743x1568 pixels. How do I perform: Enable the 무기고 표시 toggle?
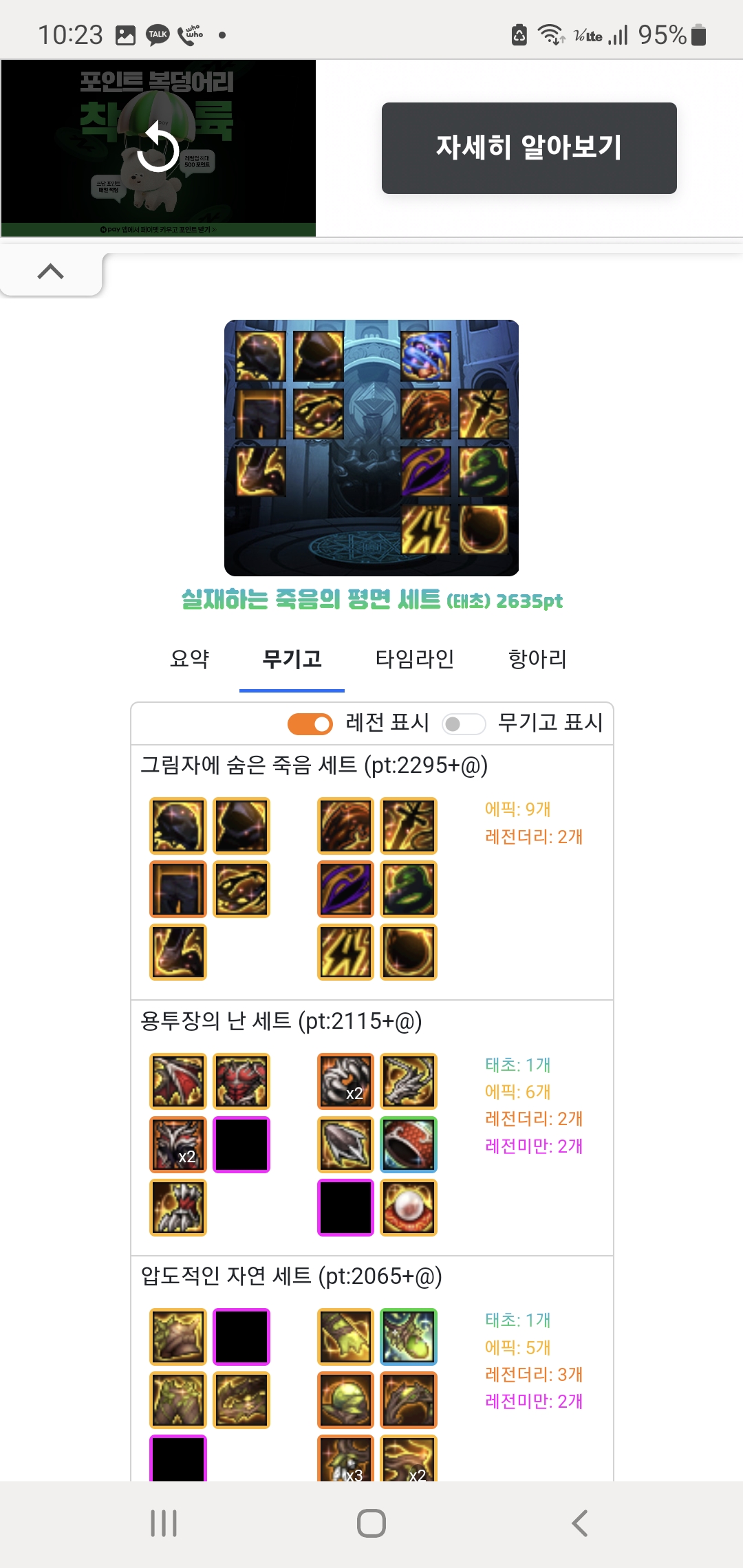[464, 723]
